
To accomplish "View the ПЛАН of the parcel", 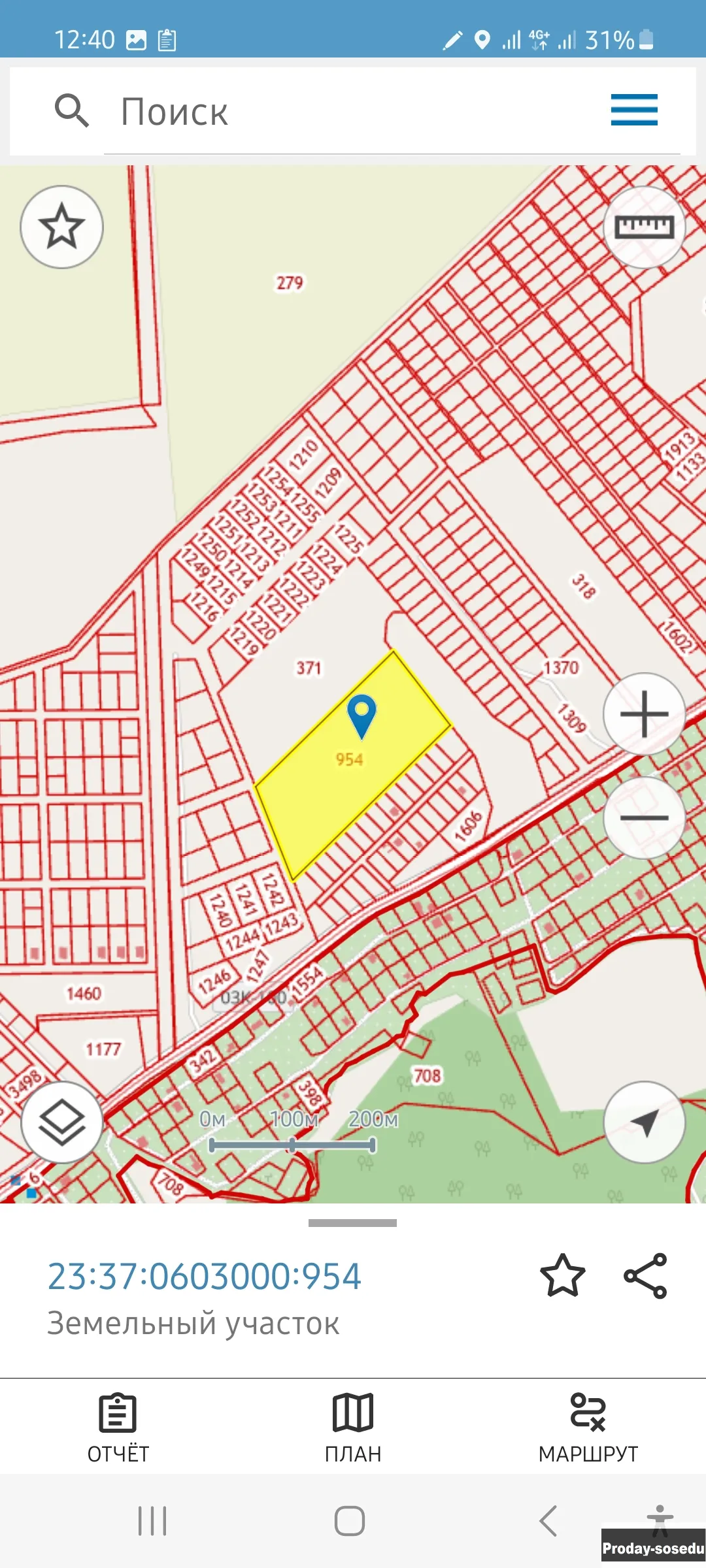I will coord(353,1428).
